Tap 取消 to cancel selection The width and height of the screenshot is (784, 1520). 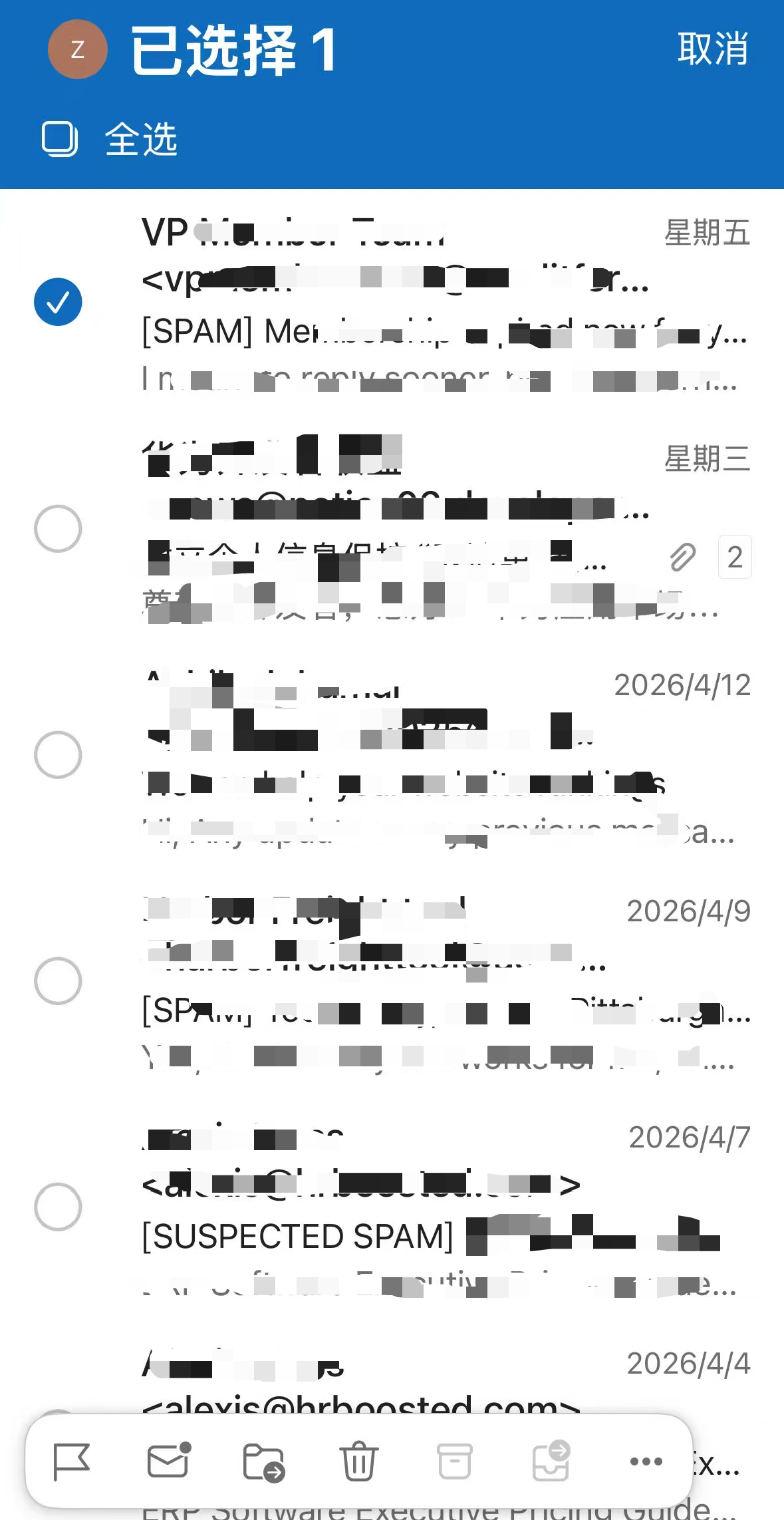pos(713,49)
